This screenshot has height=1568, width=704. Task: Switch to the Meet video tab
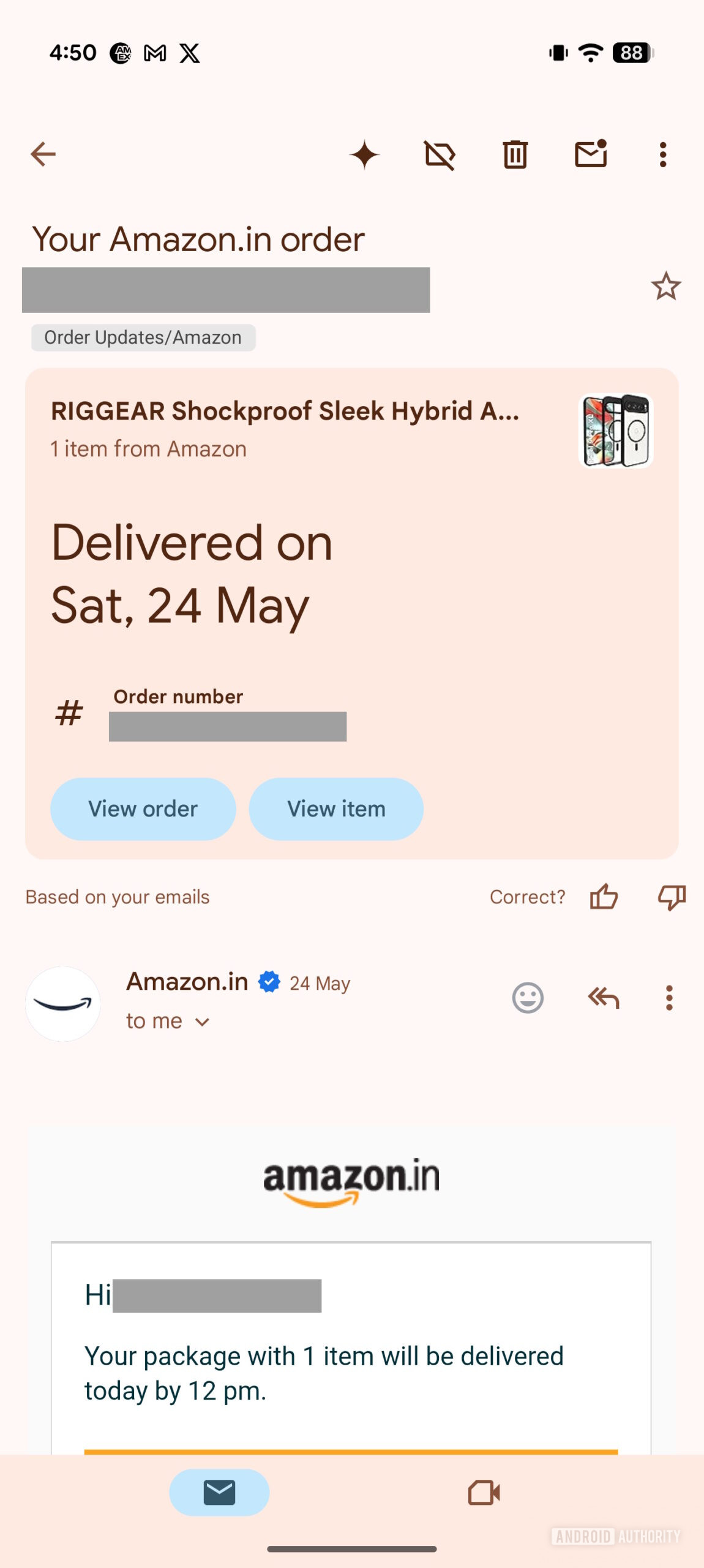click(x=484, y=1493)
